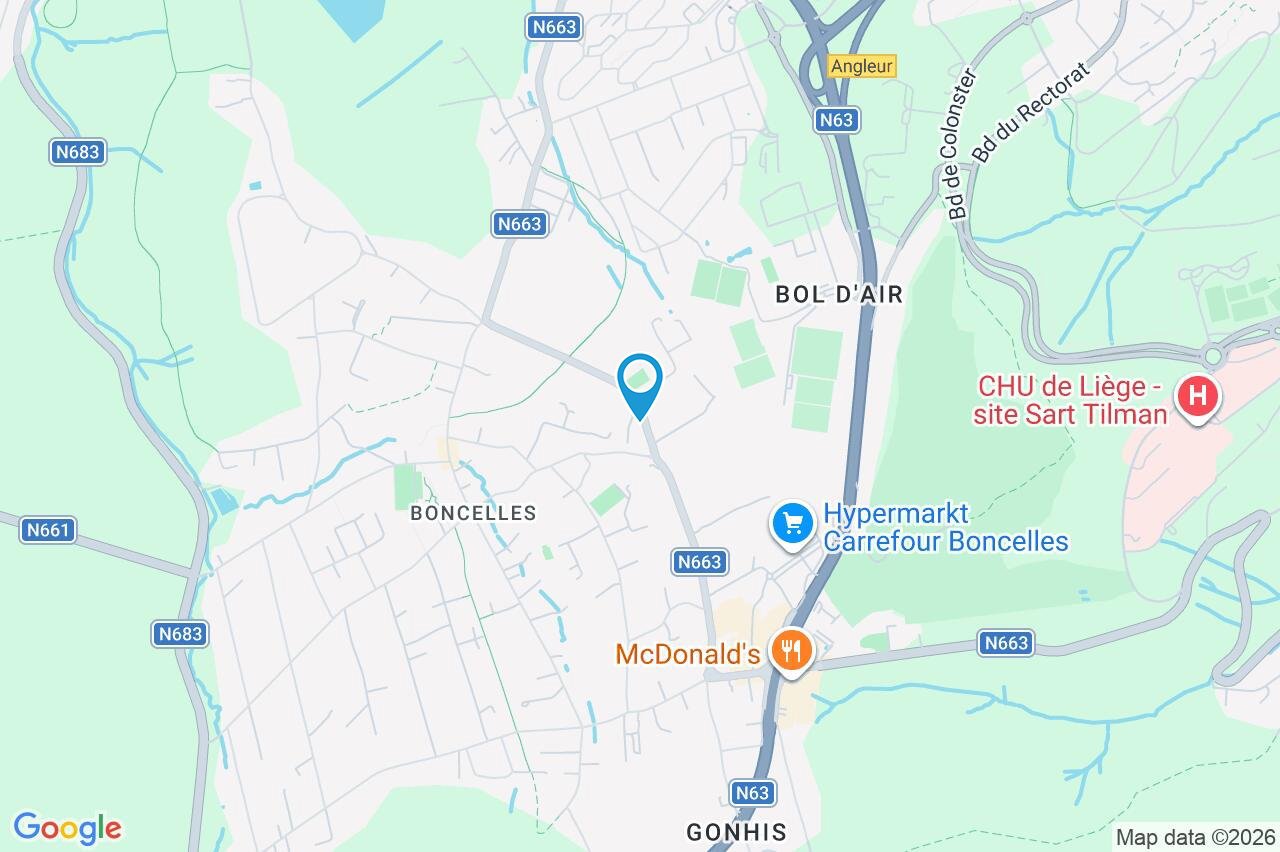This screenshot has width=1280, height=852.
Task: Open the McDonald's restaurant marker
Action: coord(792,652)
